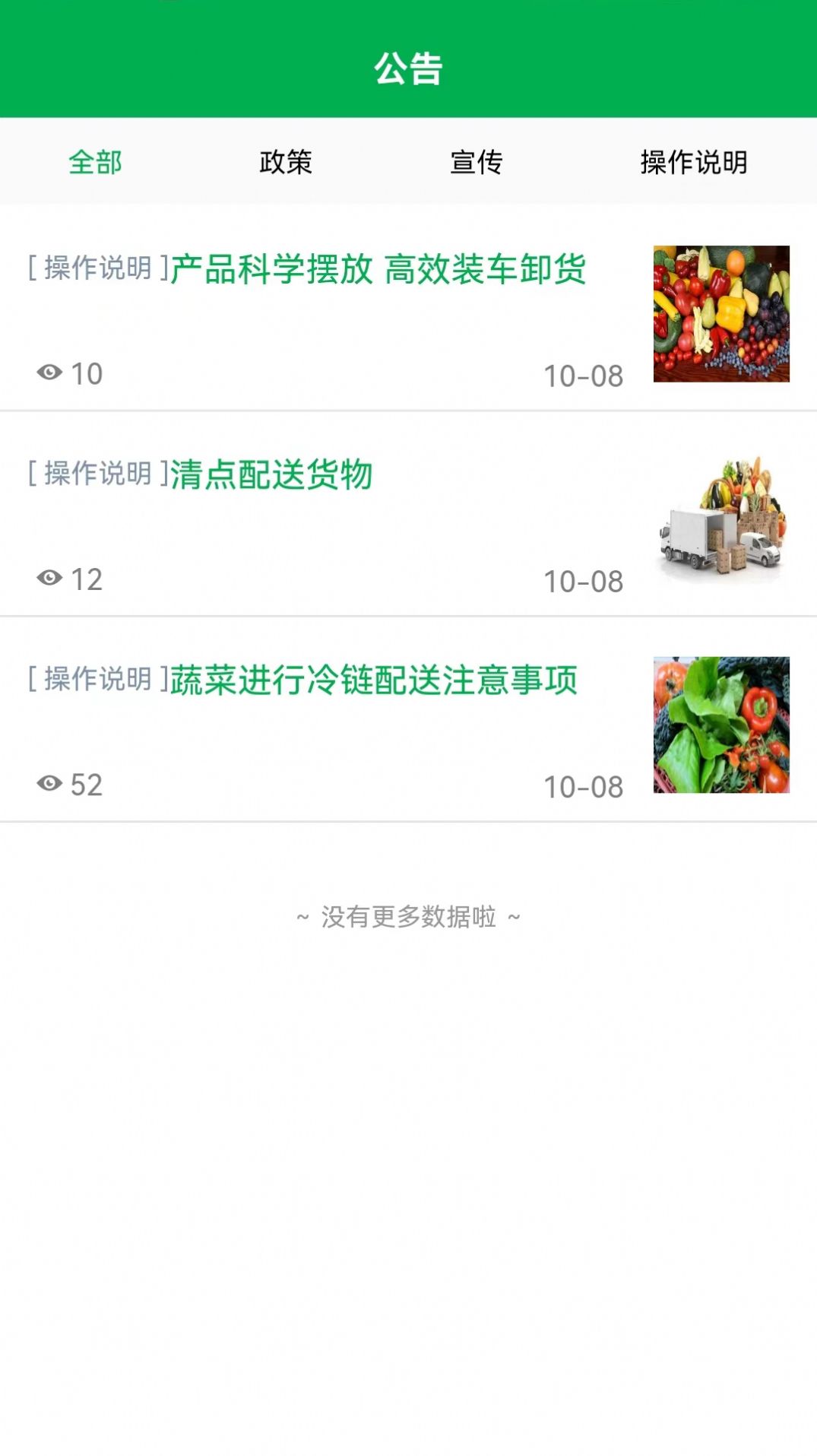
Task: Click the view count 10 indicator
Action: point(87,373)
